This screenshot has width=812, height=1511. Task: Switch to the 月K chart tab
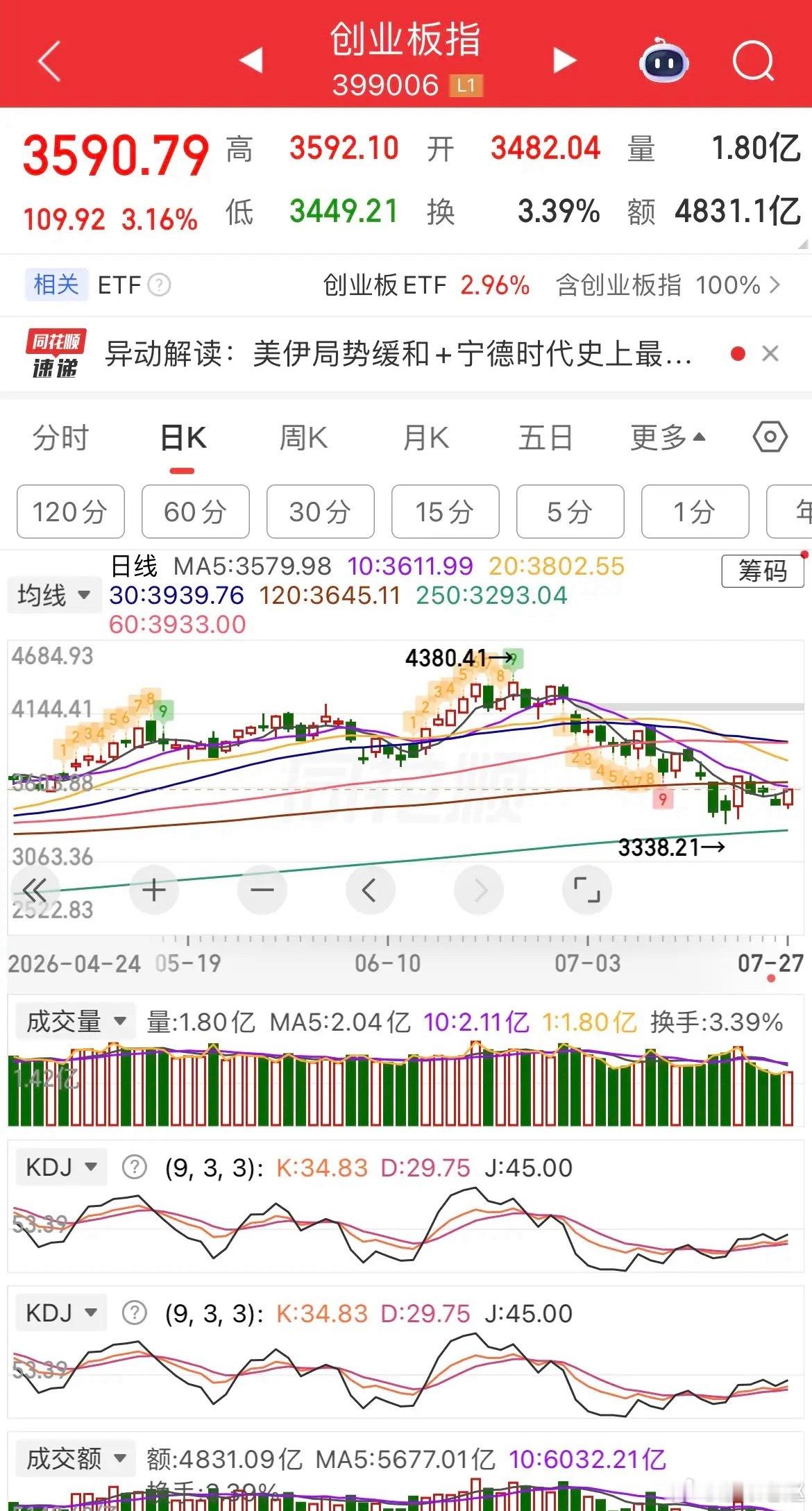[426, 439]
